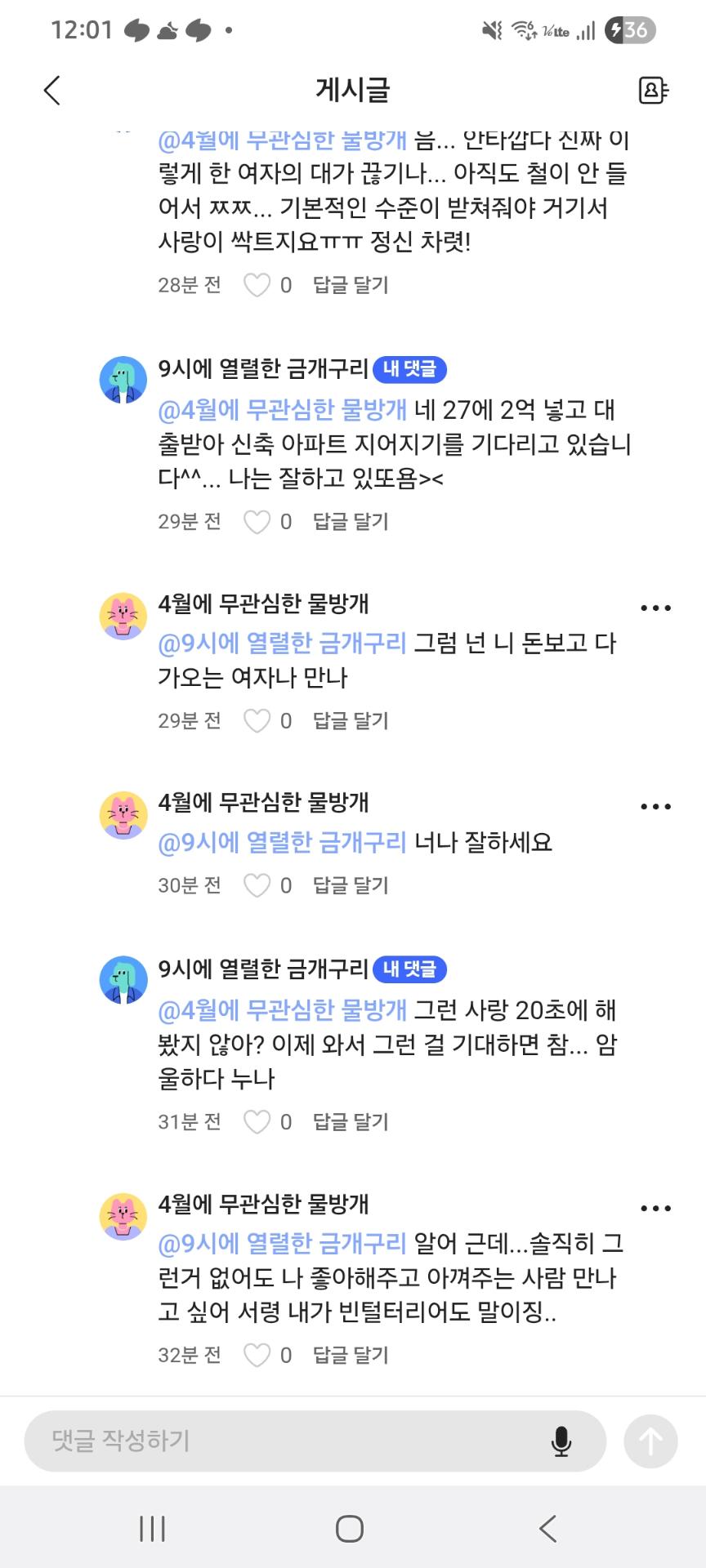Go to the home screen
The height and width of the screenshot is (1568, 706).
(x=350, y=1529)
